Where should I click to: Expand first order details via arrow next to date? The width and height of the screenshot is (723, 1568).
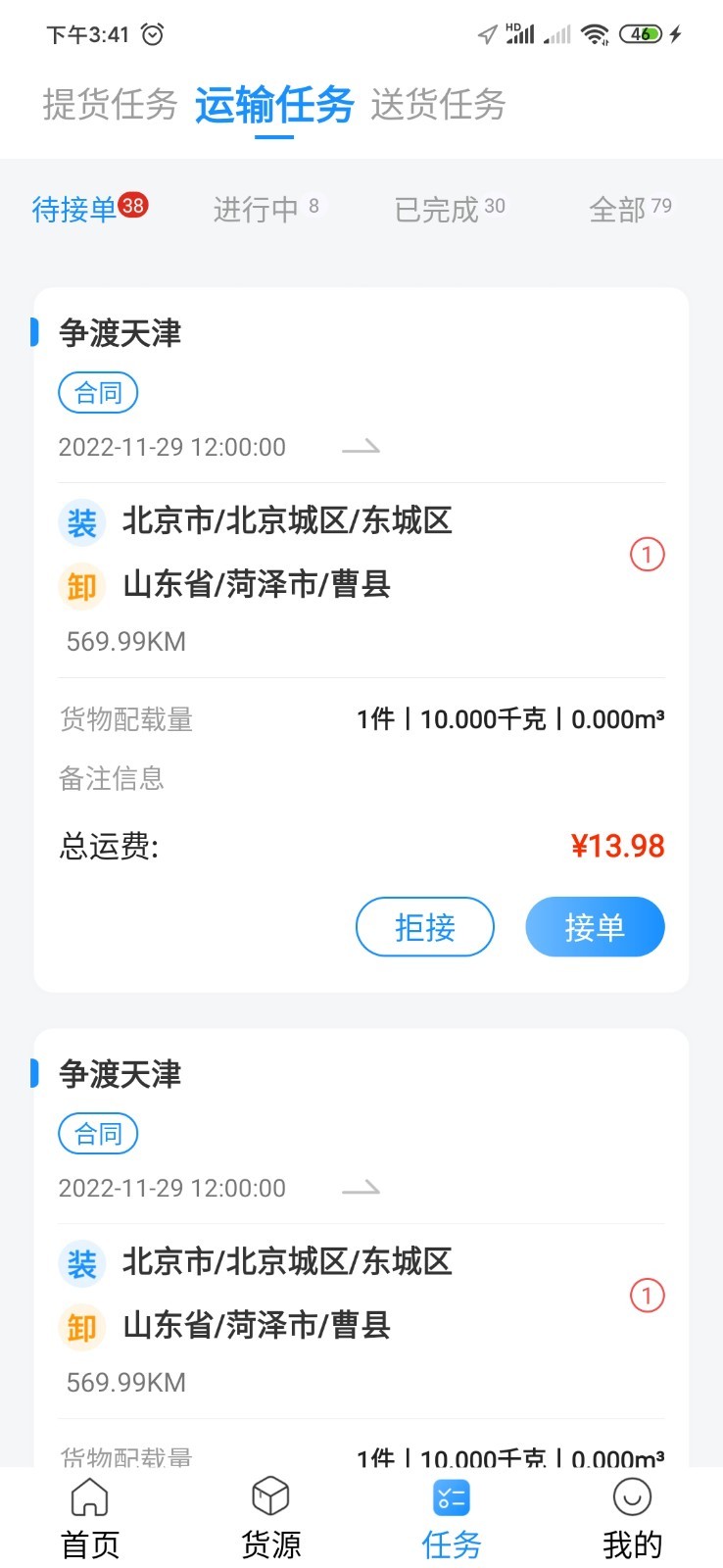point(361,447)
